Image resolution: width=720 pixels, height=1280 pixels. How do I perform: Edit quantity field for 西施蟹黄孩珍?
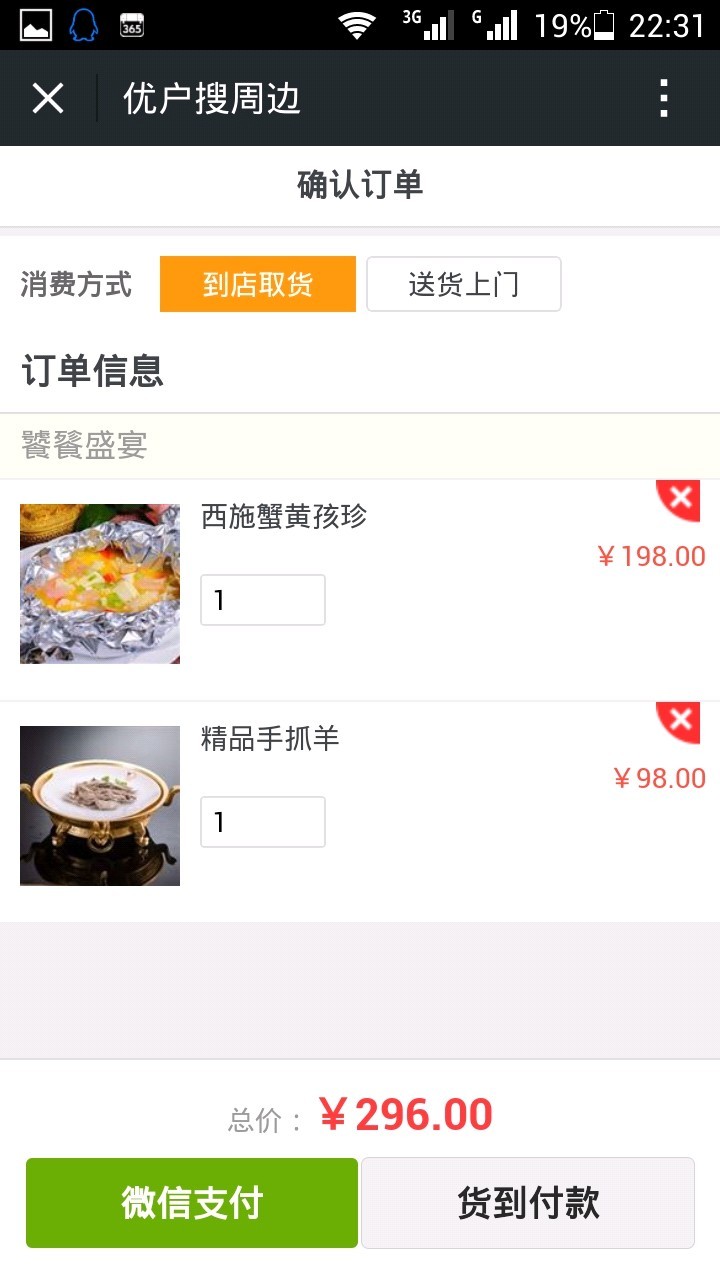coord(263,600)
